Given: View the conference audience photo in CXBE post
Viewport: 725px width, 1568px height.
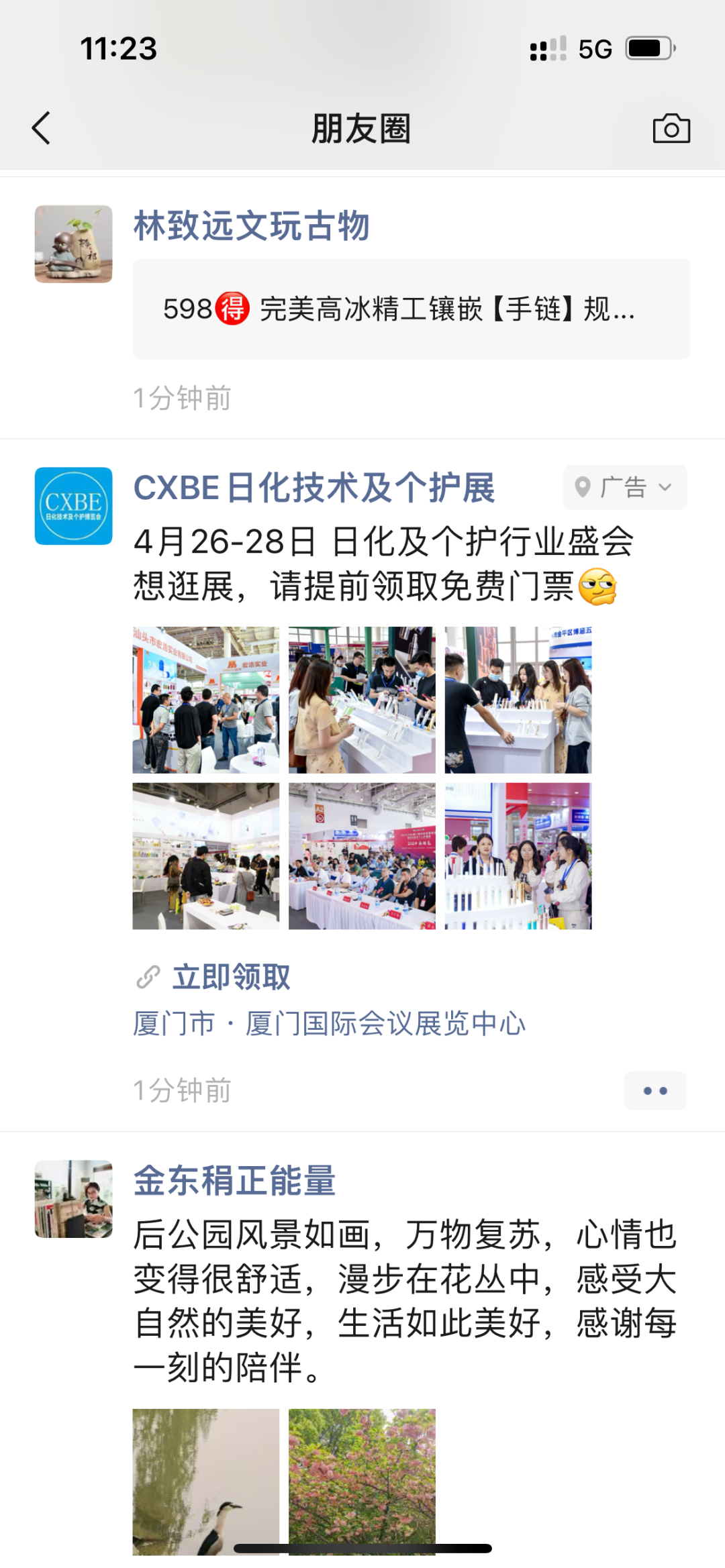Looking at the screenshot, I should tap(362, 855).
